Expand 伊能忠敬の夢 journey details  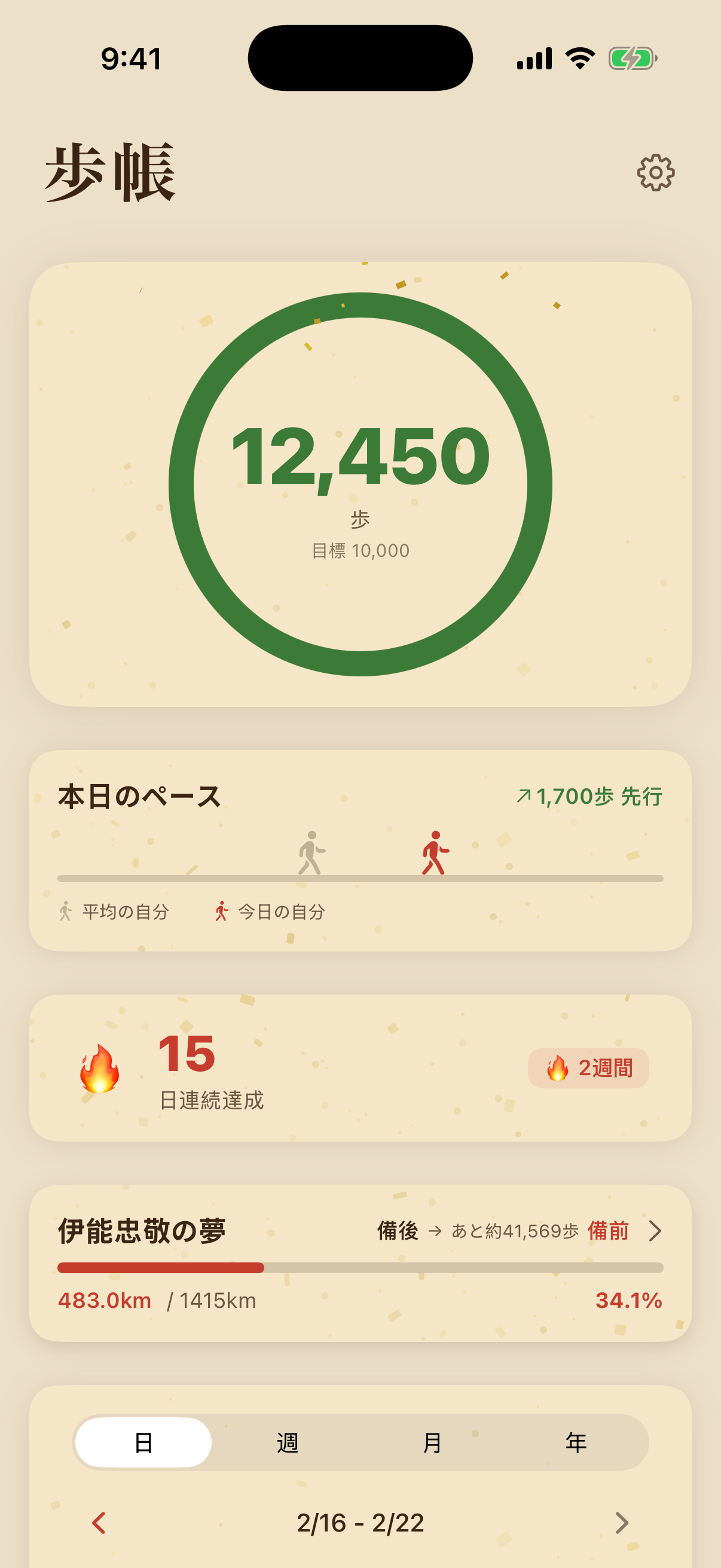(656, 1230)
